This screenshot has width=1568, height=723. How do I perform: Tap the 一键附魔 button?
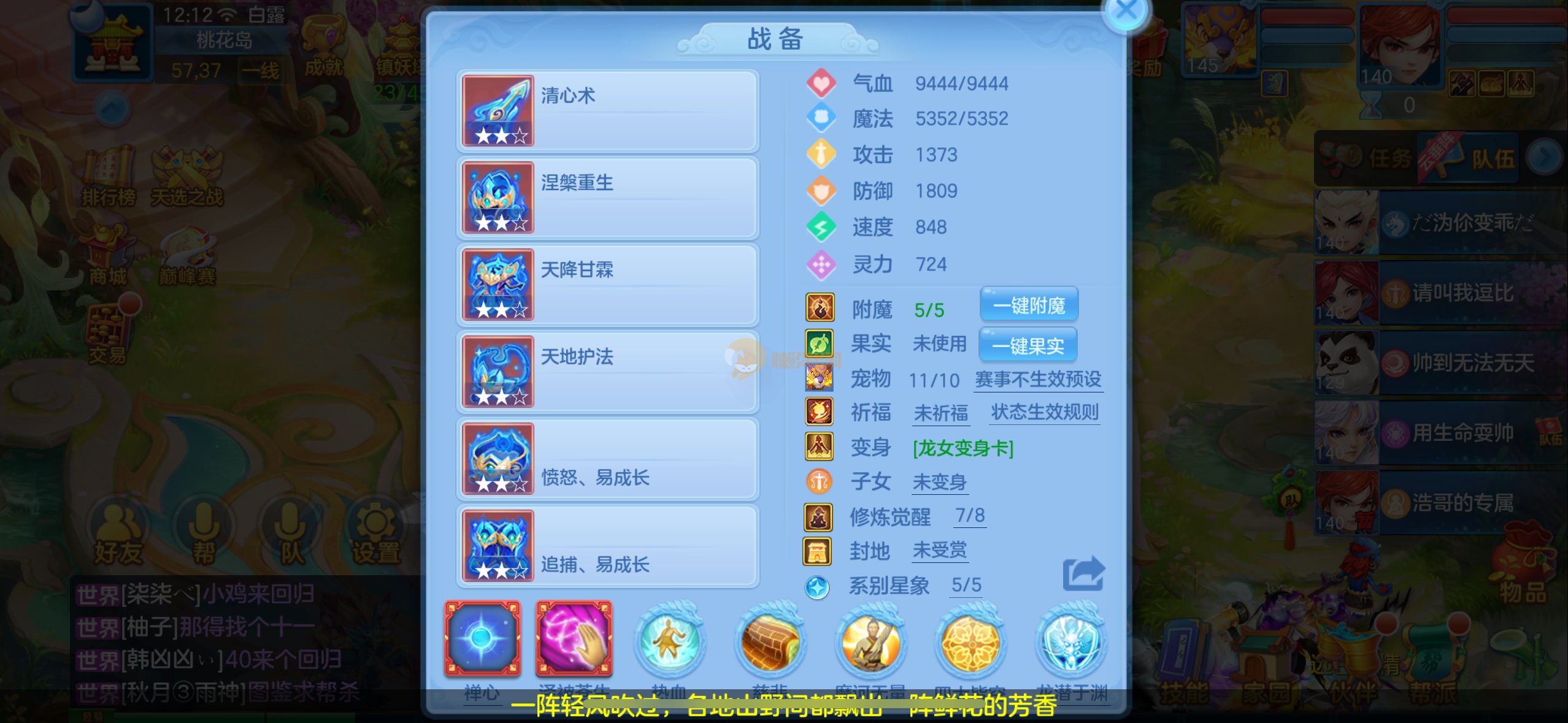(x=1029, y=305)
